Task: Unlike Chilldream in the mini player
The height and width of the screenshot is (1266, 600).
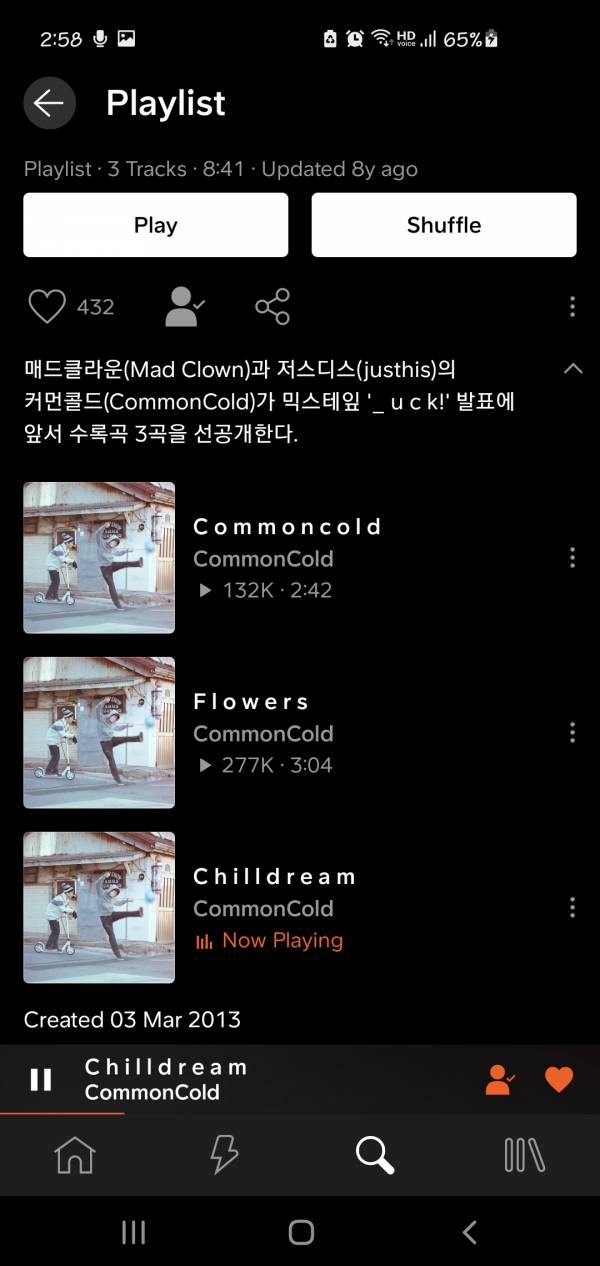Action: pyautogui.click(x=559, y=1080)
